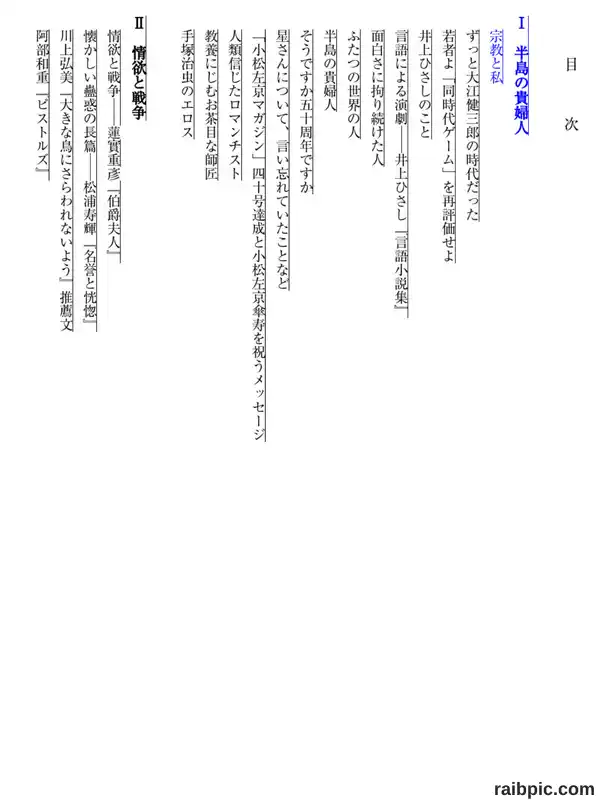Viewport: 600px width, 800px height.
Task: Open 川上弘美 推薦文 entry
Action: (x=66, y=180)
